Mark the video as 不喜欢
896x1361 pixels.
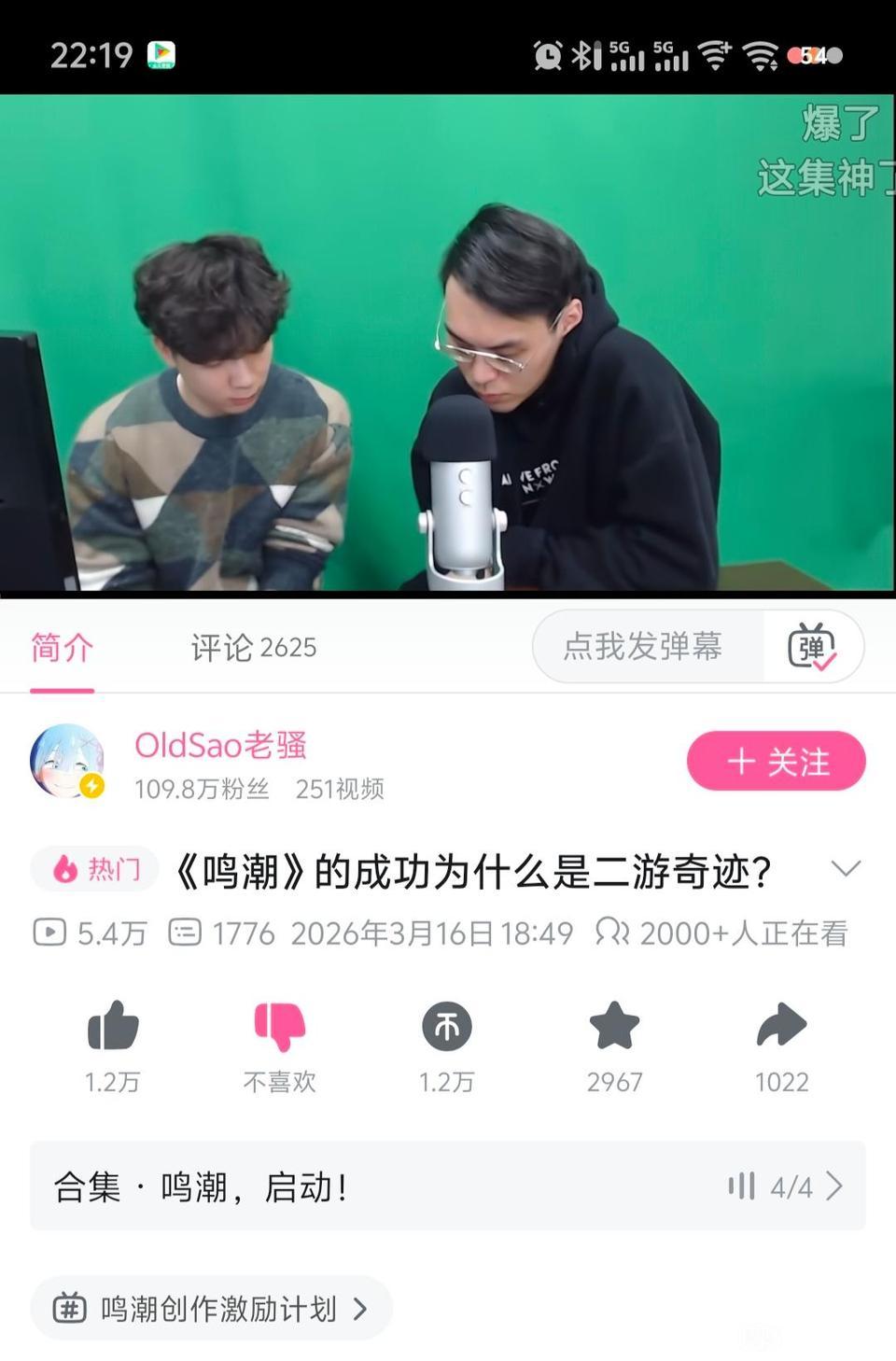point(279,1026)
